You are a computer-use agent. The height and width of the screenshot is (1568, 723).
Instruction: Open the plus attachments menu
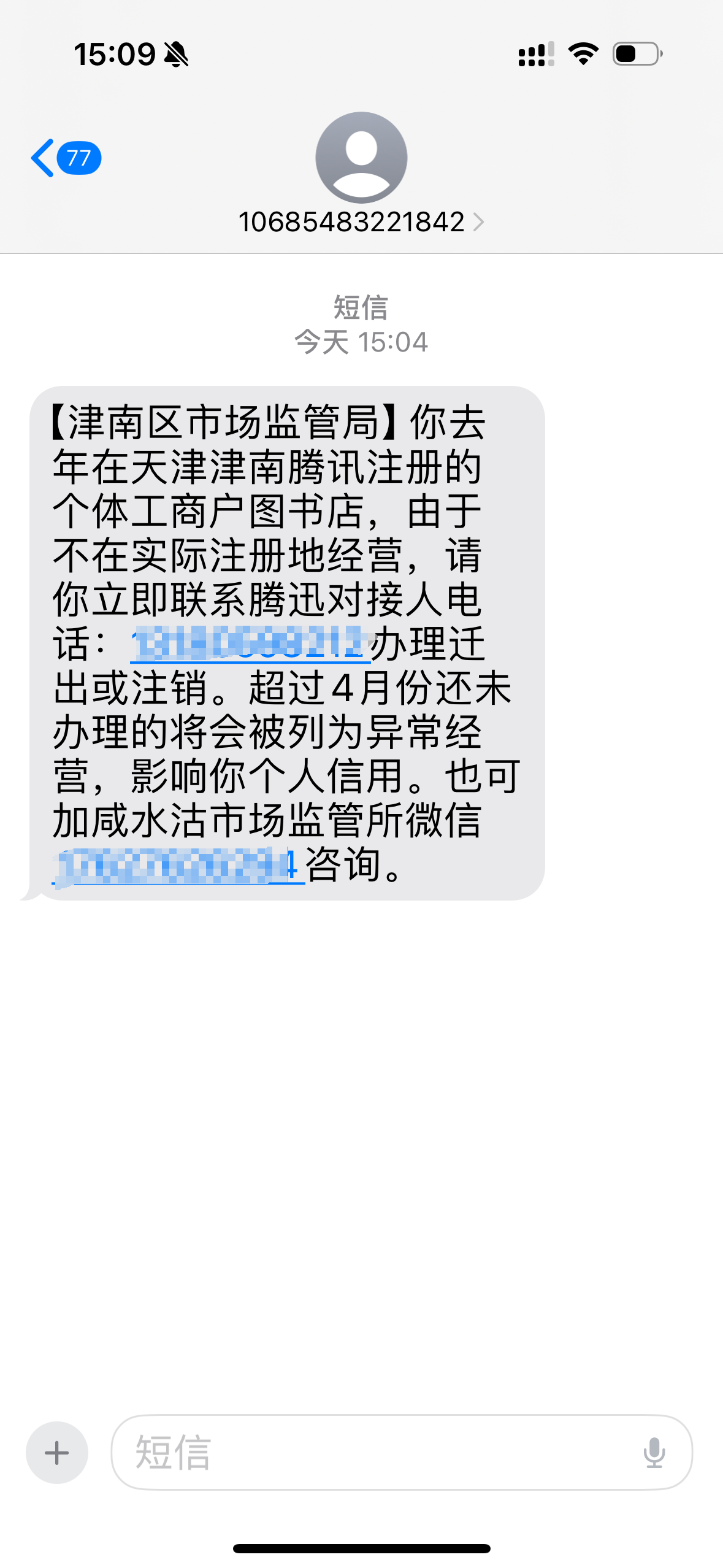[x=57, y=1453]
